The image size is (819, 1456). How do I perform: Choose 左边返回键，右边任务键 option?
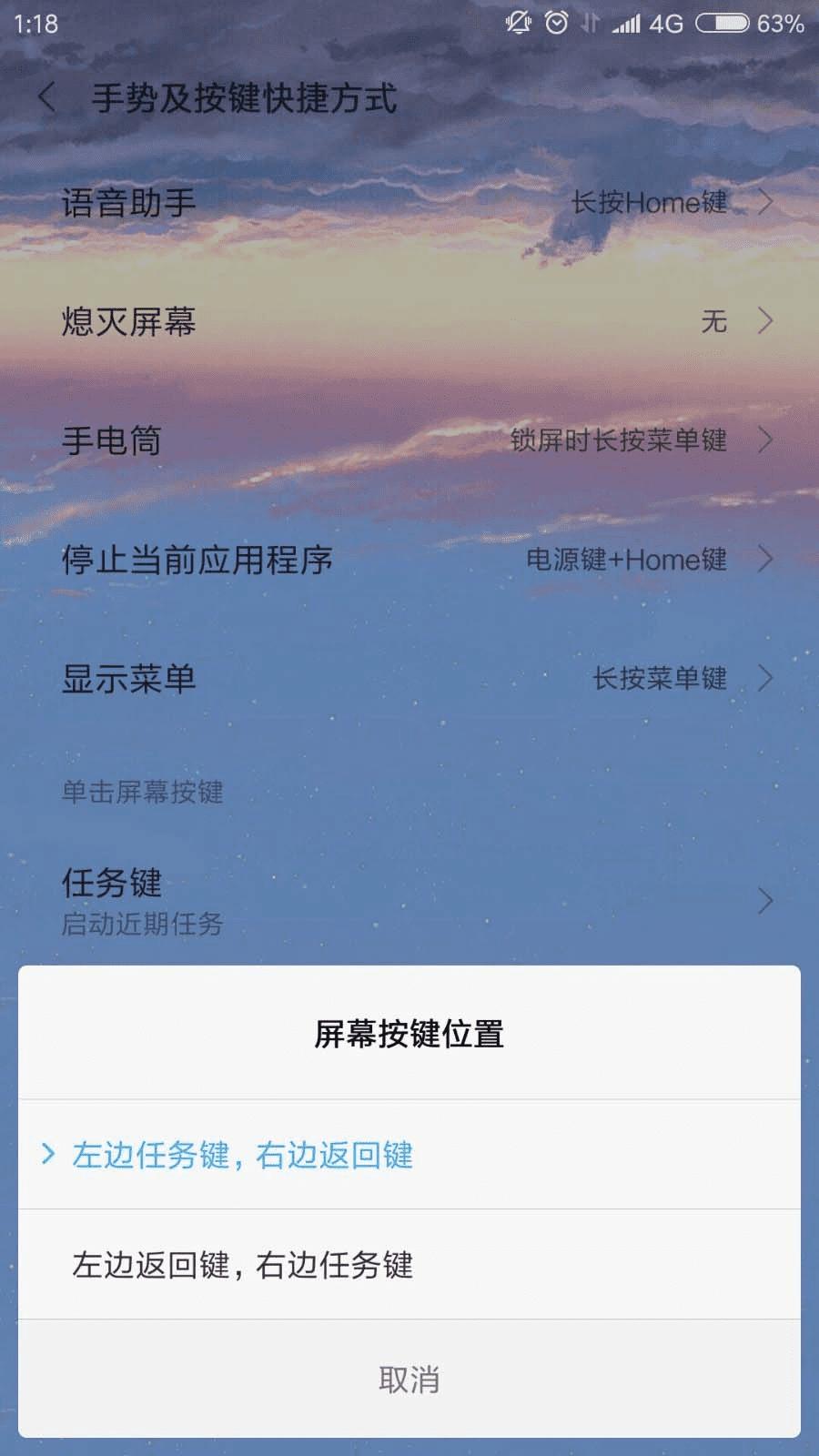pos(409,1265)
